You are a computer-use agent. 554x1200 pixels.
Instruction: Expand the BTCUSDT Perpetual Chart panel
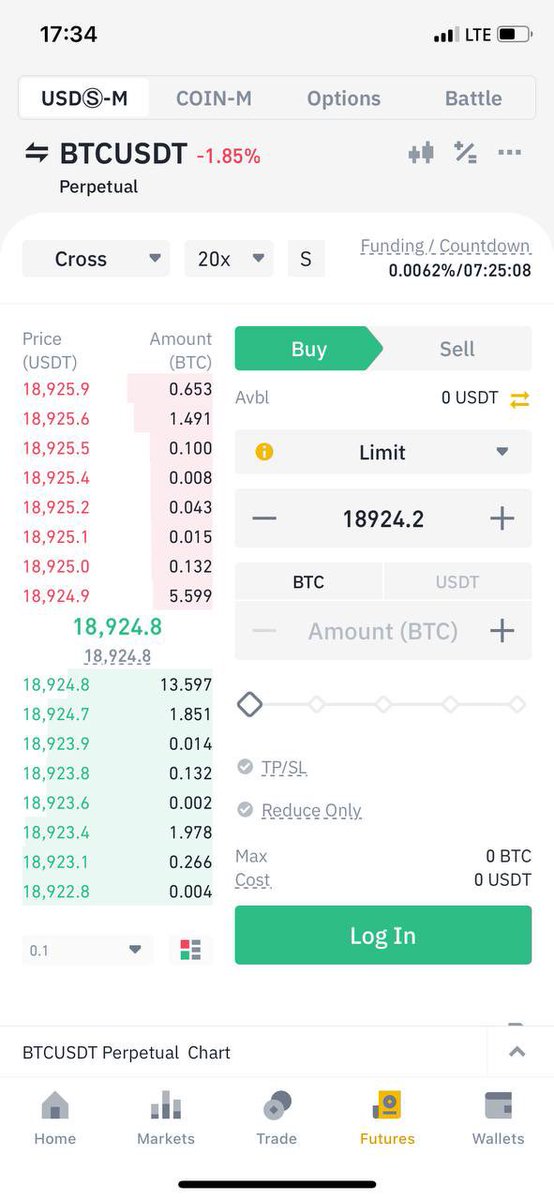[x=517, y=1052]
